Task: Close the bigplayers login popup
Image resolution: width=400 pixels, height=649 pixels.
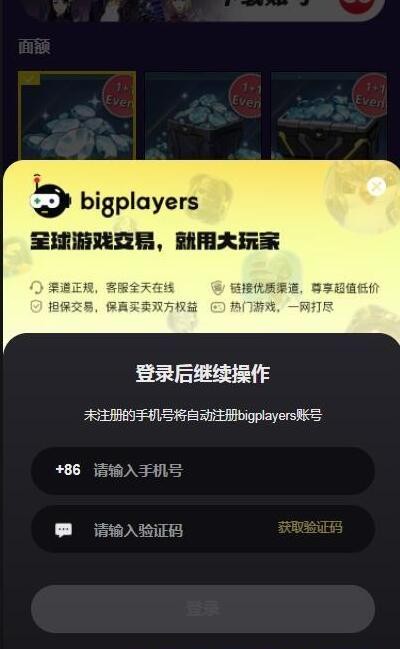Action: tap(376, 187)
